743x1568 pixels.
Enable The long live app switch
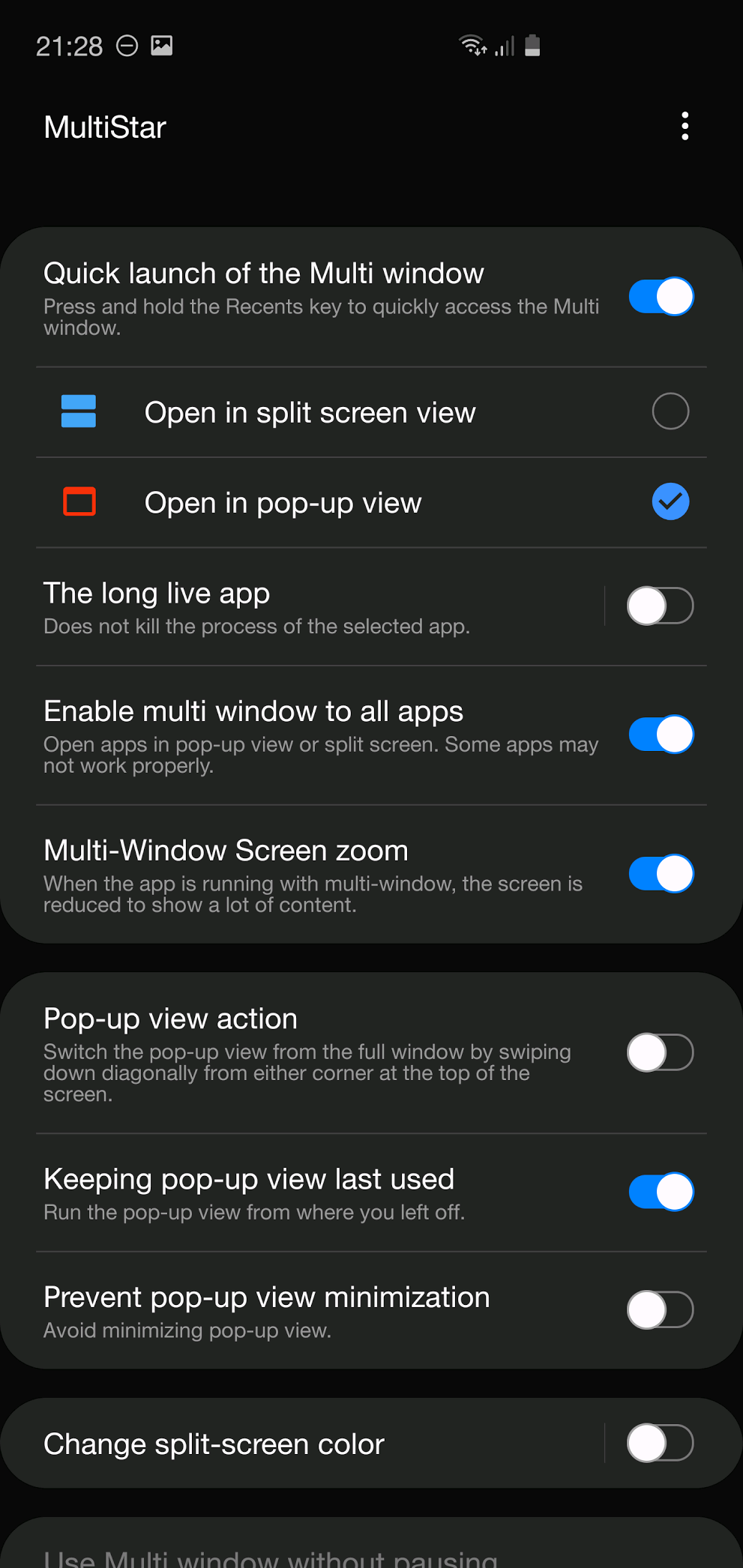click(661, 606)
